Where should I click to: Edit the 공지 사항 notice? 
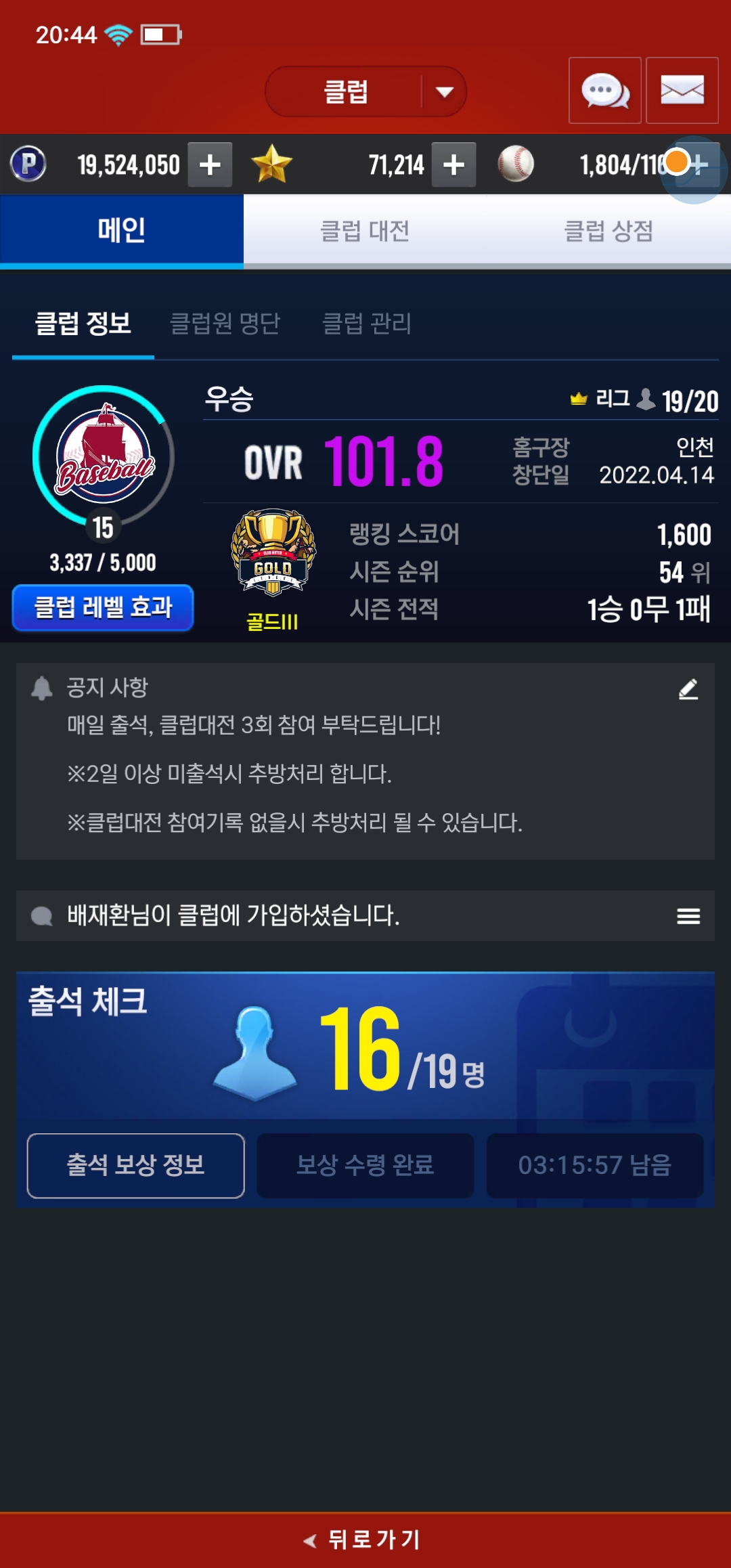coord(688,689)
